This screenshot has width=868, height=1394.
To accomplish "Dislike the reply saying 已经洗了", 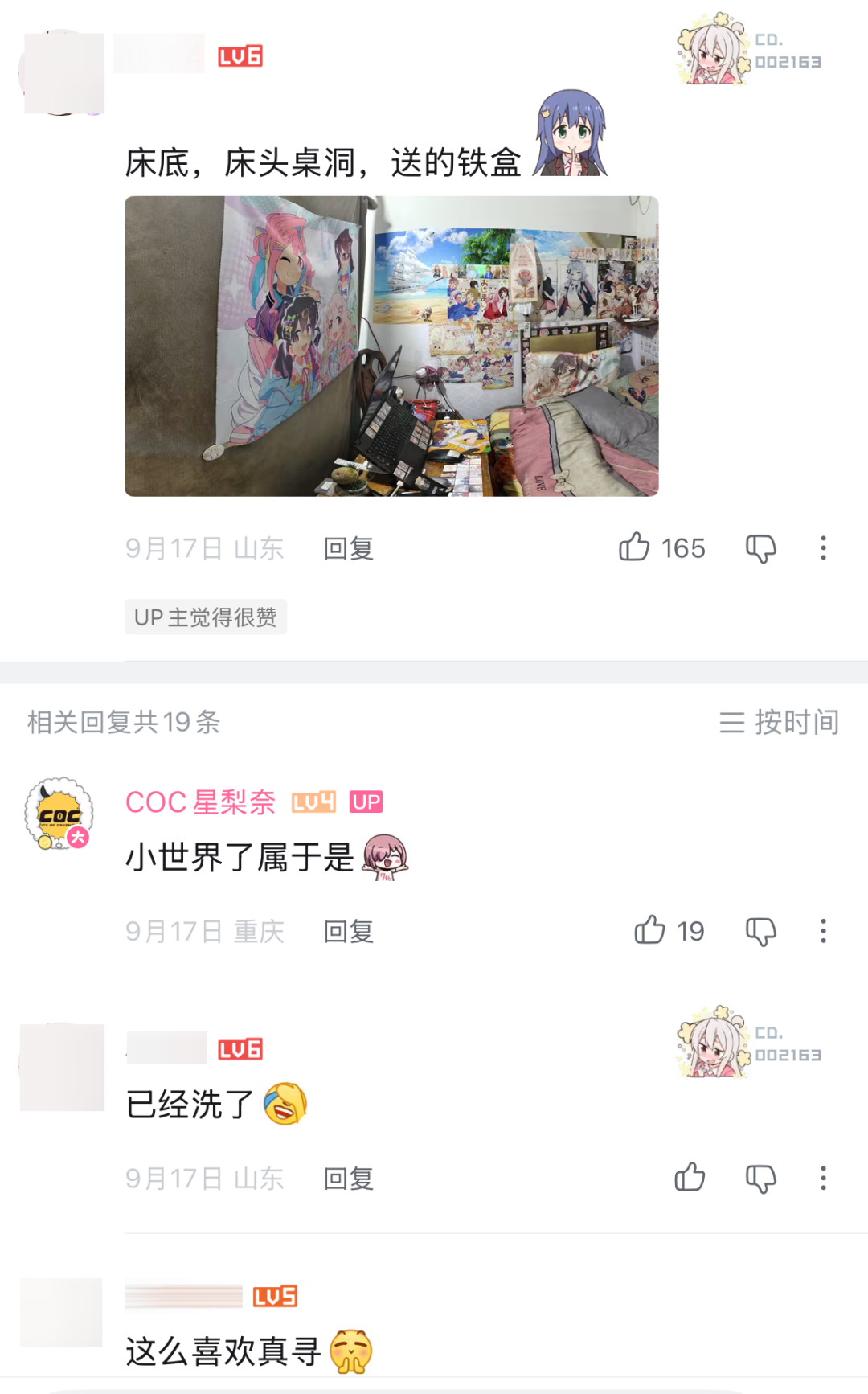I will click(x=760, y=1179).
